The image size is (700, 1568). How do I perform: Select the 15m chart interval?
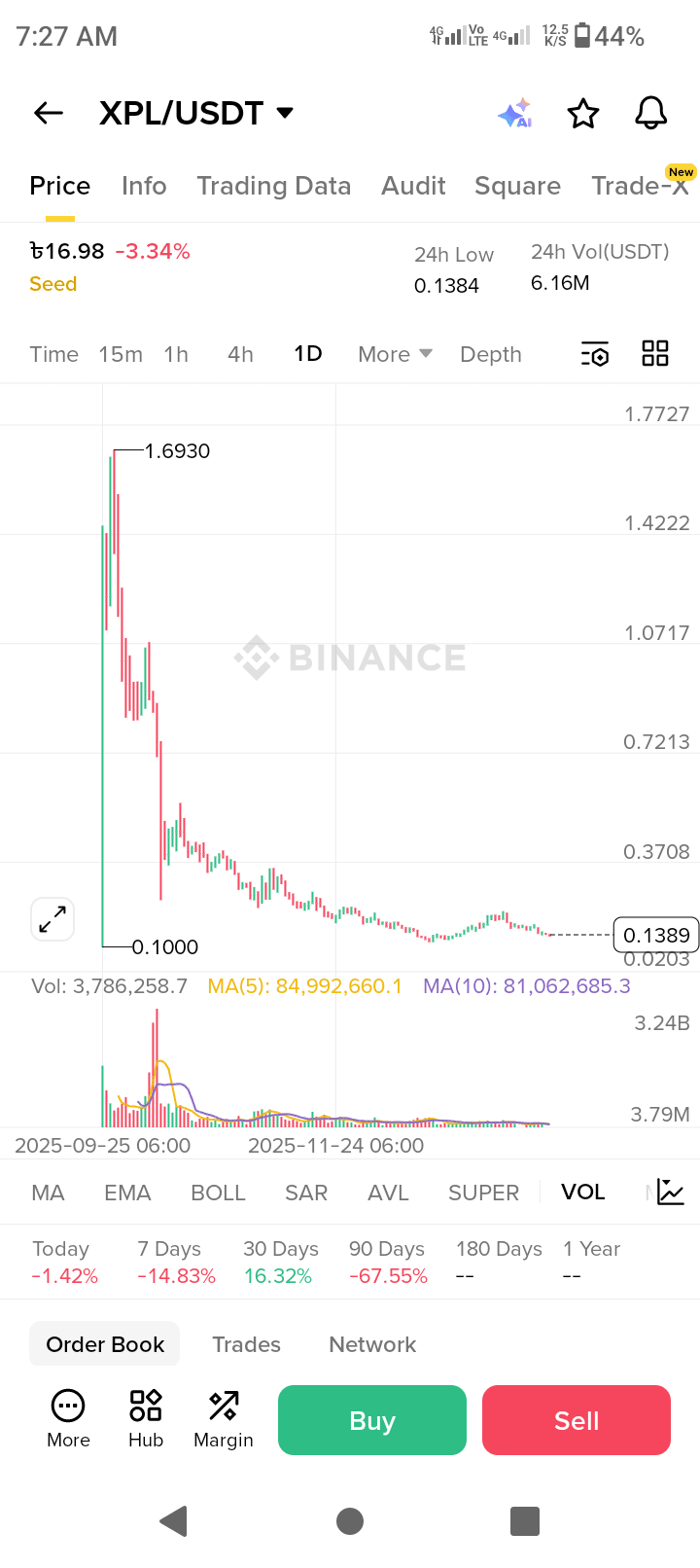tap(121, 354)
